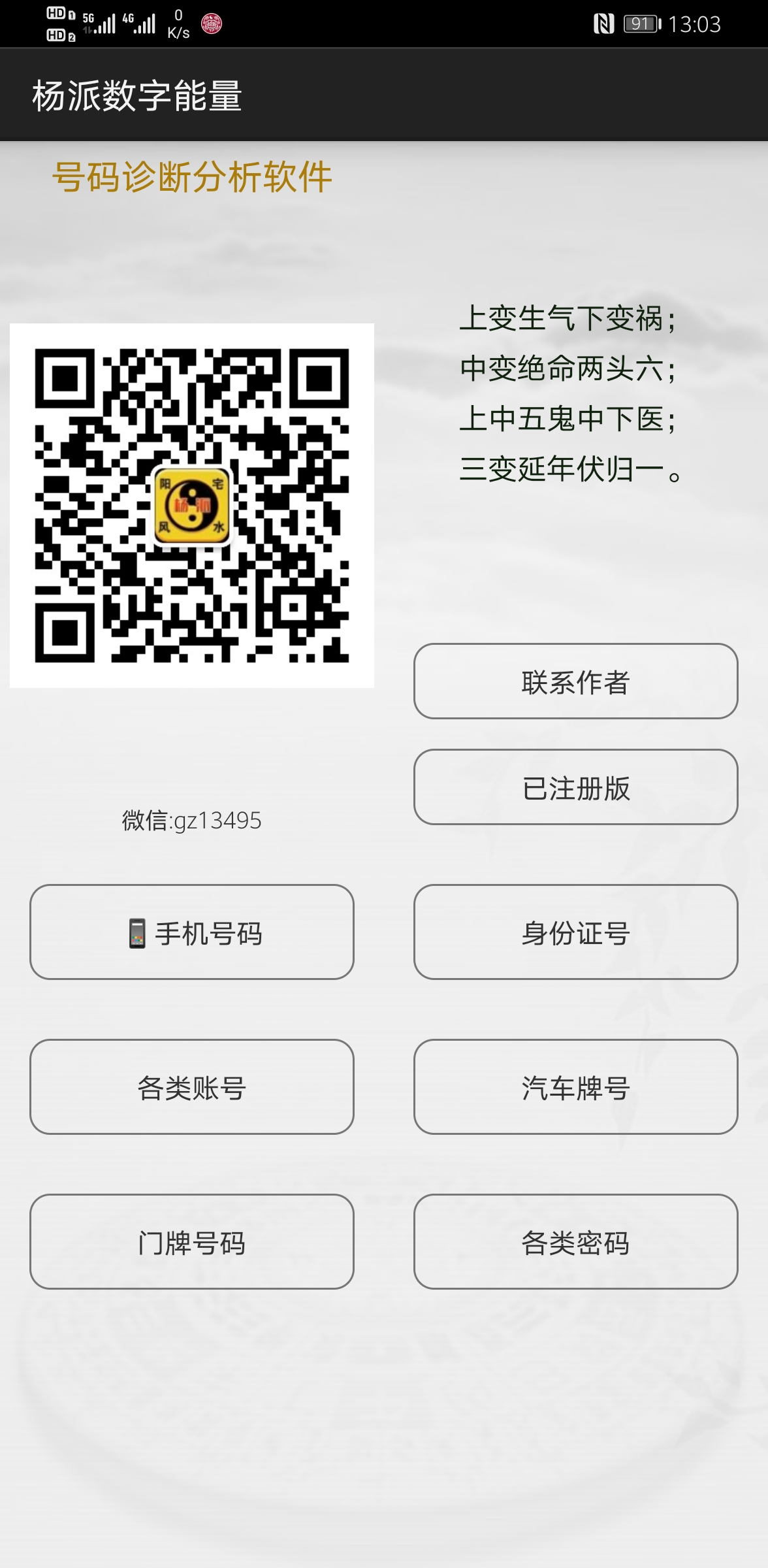Select the 各类密码 button
768x1568 pixels.
coord(575,1242)
